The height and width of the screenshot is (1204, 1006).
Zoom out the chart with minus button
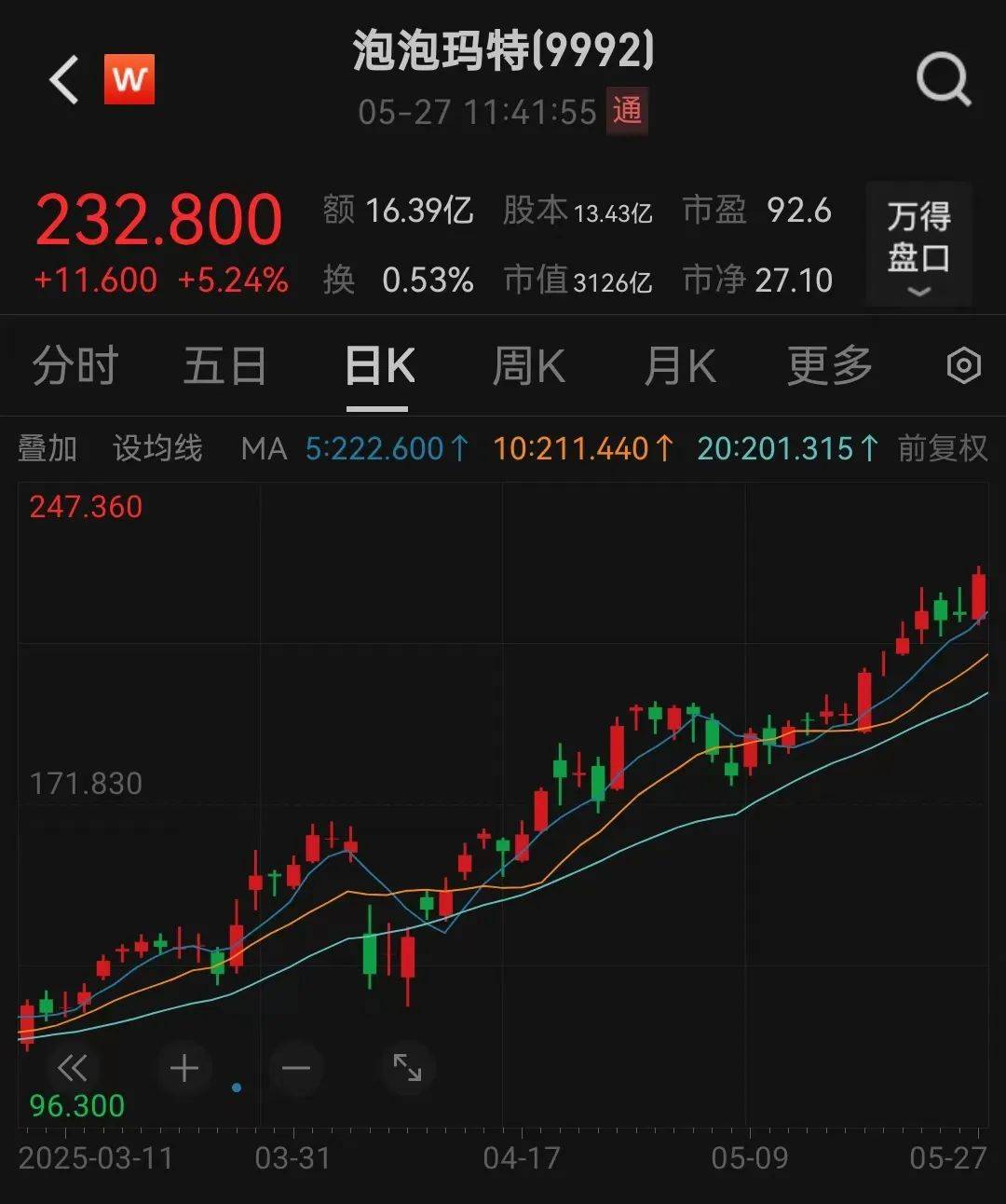(296, 1068)
